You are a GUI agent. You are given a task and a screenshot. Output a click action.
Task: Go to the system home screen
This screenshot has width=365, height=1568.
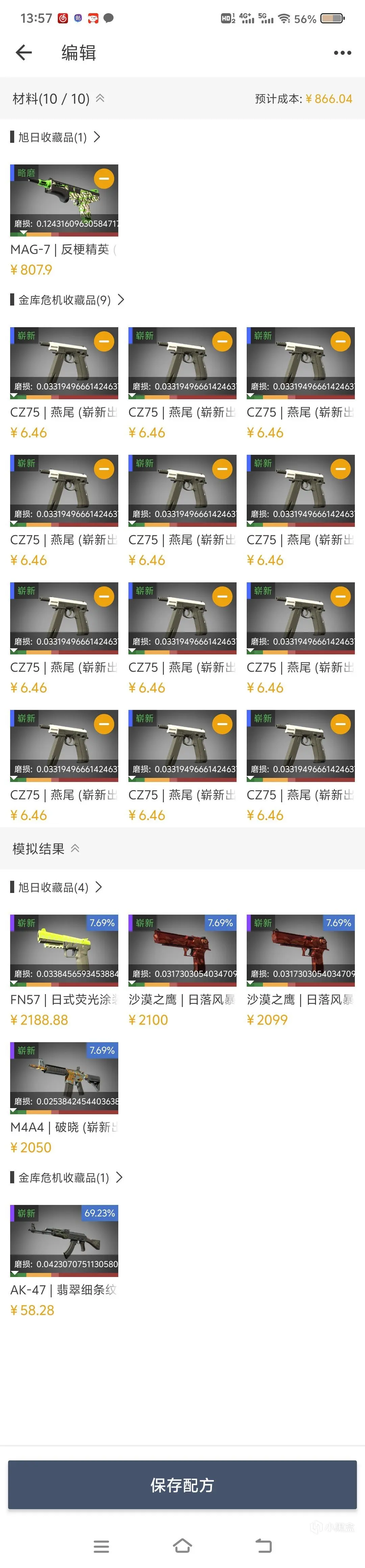(x=182, y=1545)
